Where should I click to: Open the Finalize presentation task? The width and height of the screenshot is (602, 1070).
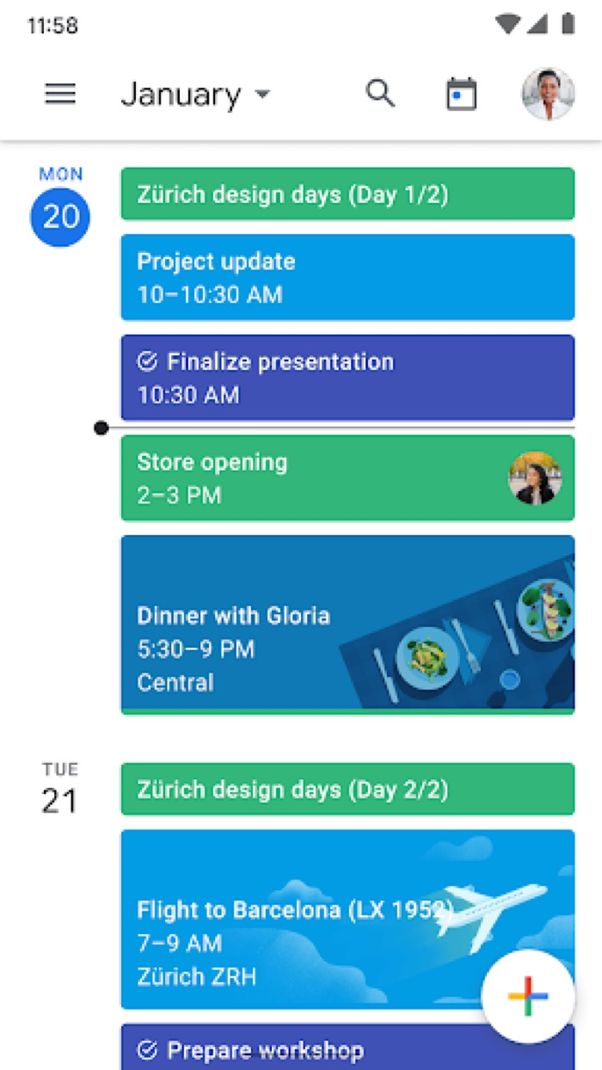click(x=347, y=377)
